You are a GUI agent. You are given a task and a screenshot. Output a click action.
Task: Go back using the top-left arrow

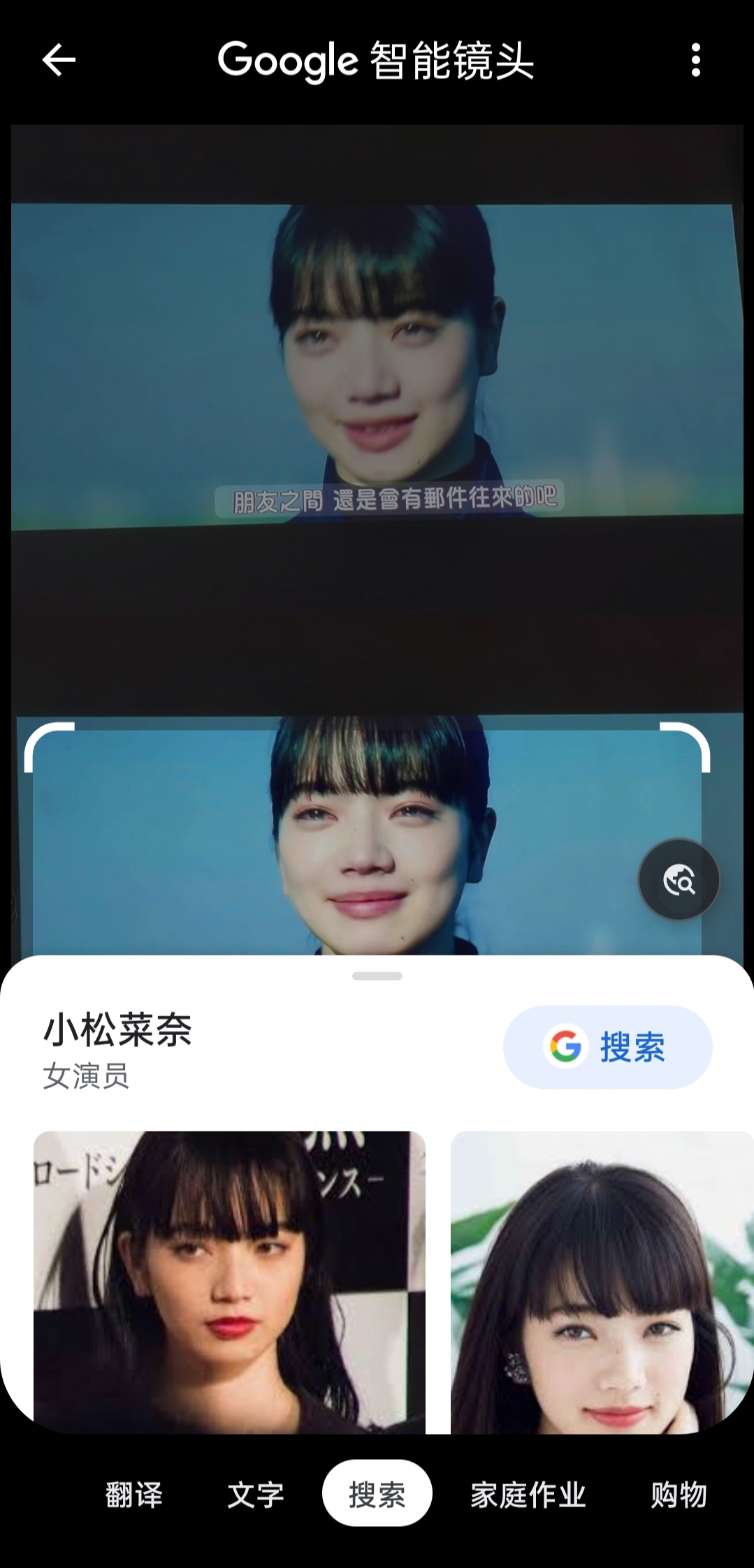click(x=59, y=60)
